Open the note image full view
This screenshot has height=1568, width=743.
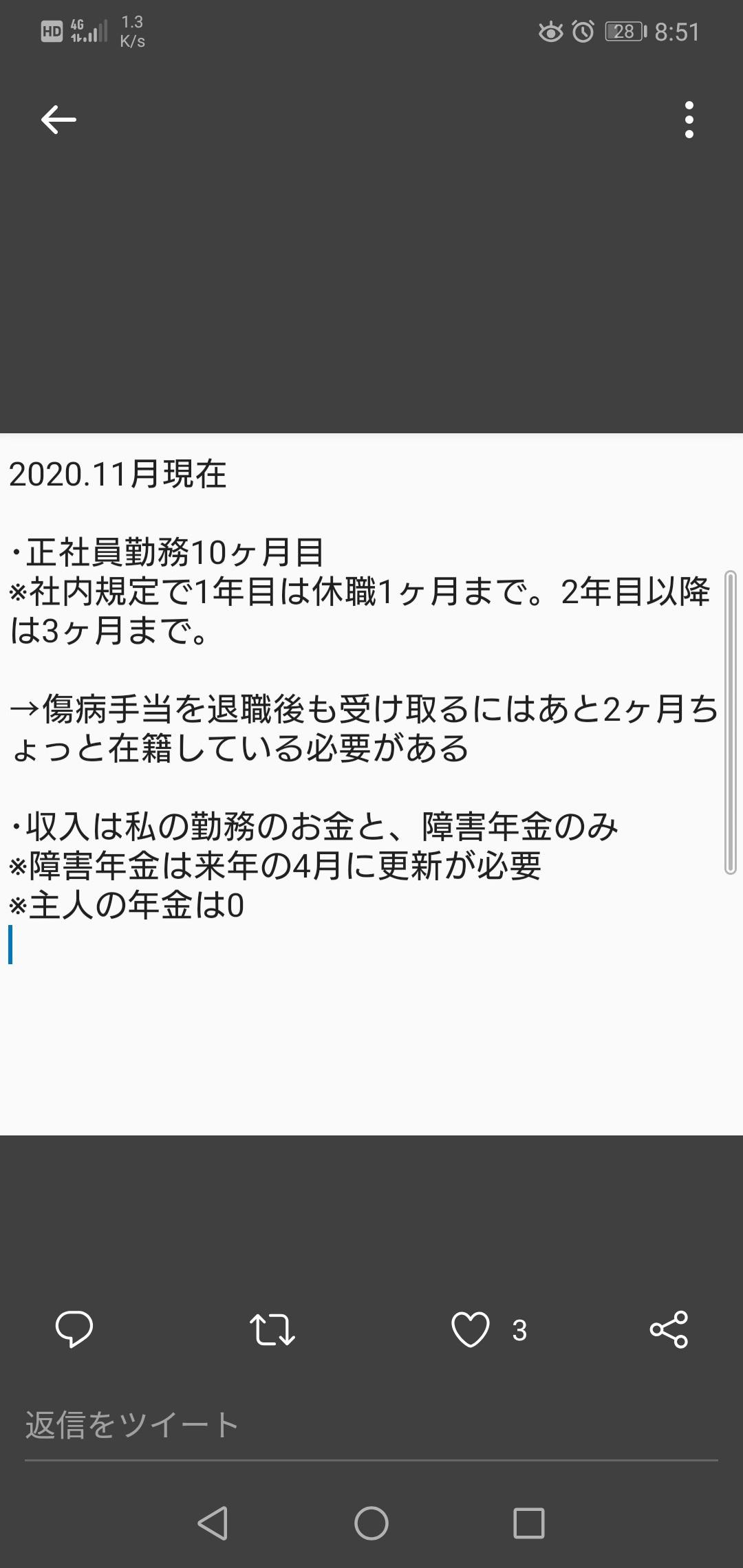371,784
